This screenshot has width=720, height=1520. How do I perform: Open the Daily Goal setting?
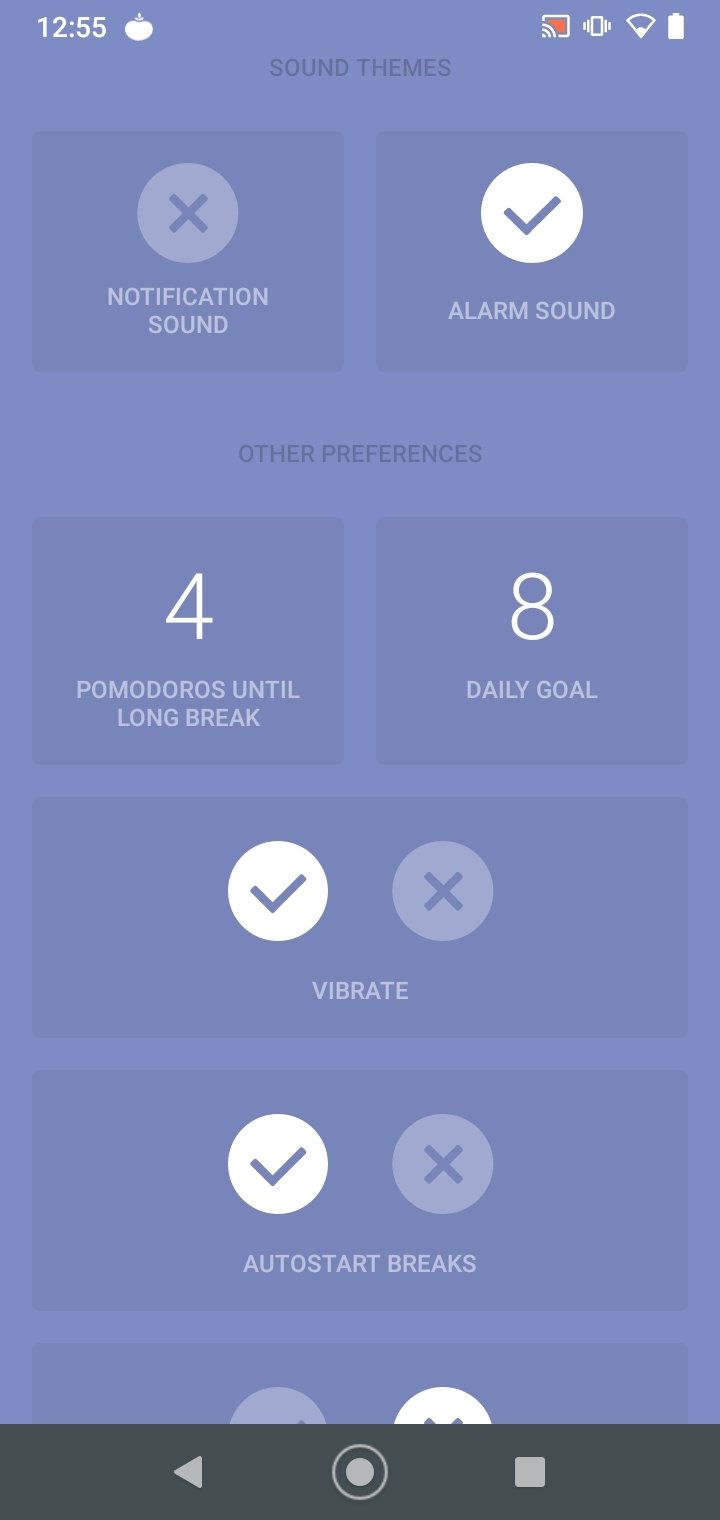point(532,641)
